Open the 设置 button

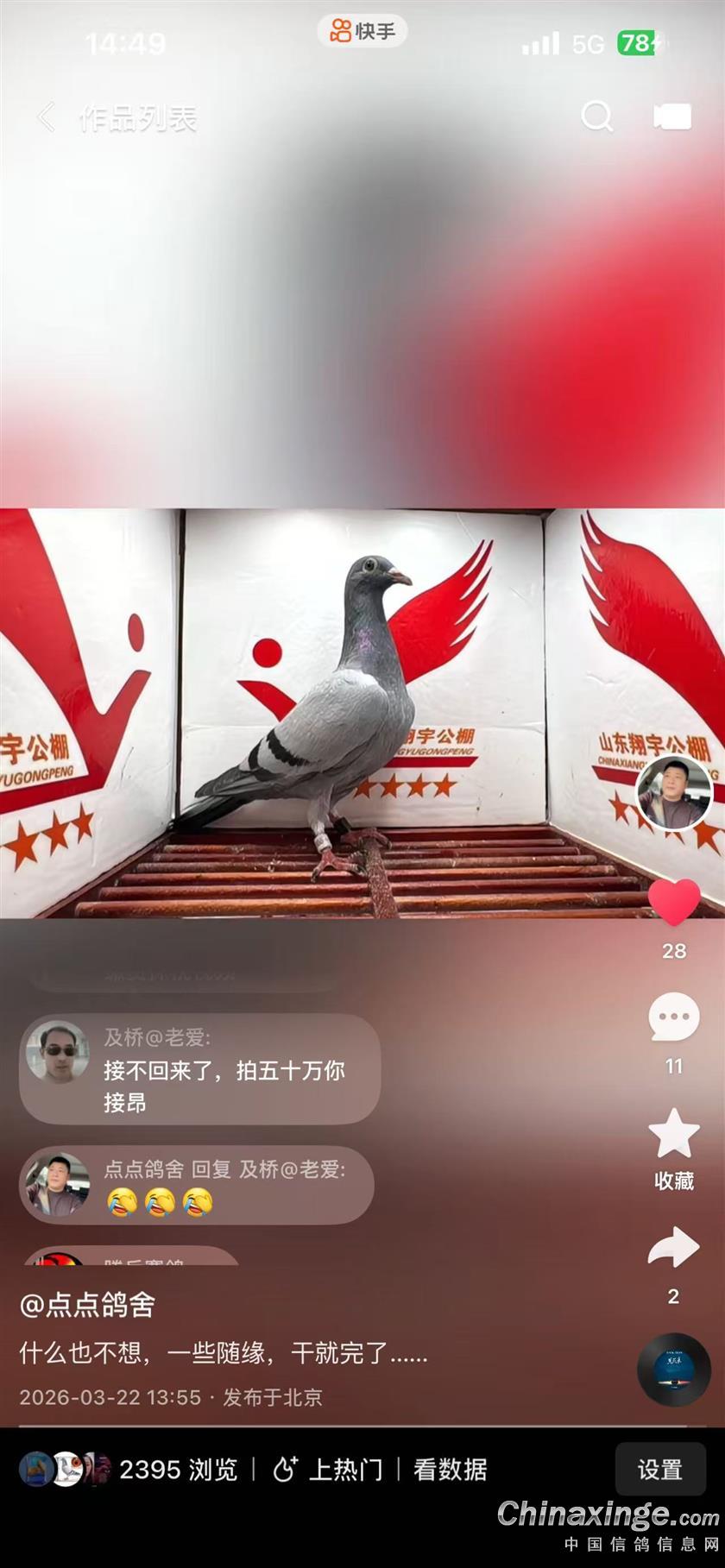click(660, 1470)
